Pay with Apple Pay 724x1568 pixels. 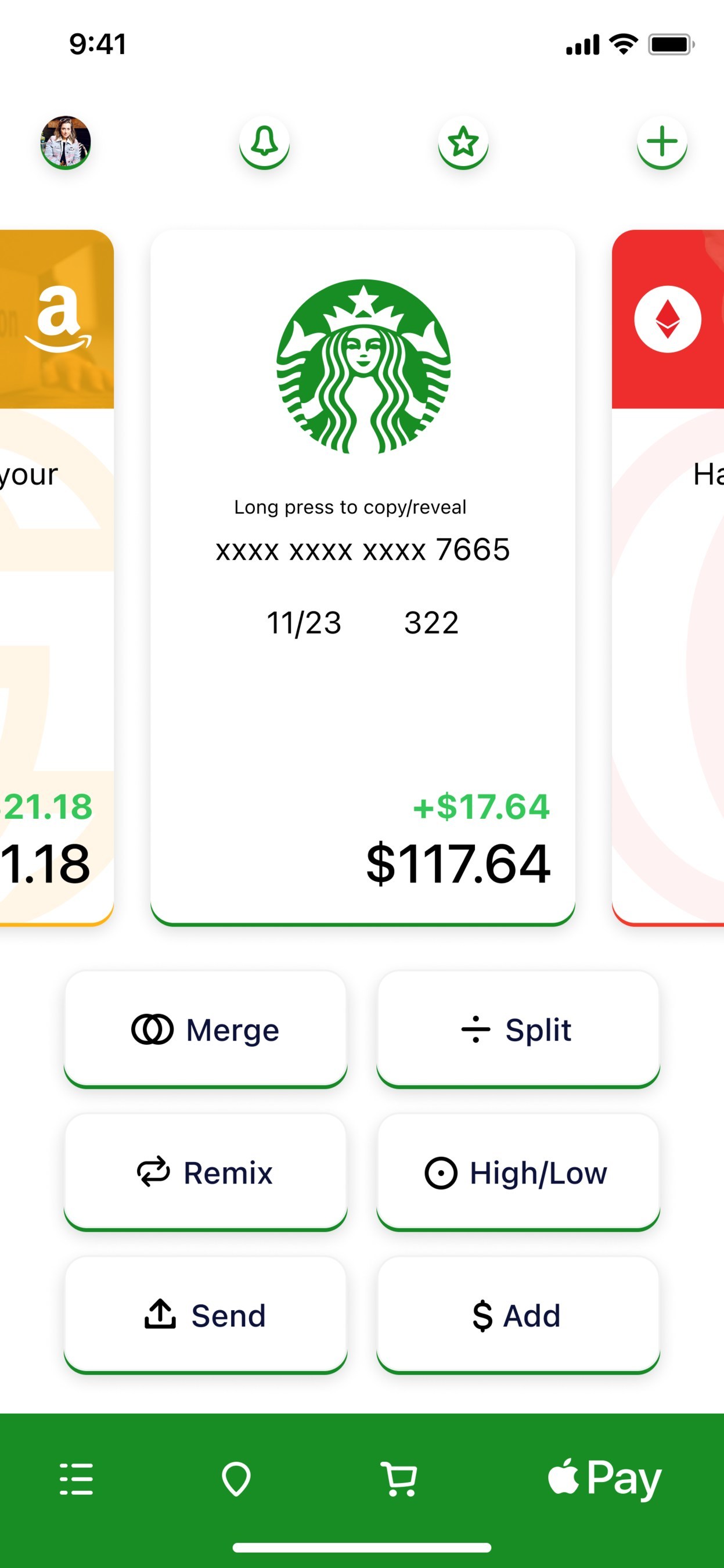(x=604, y=1478)
